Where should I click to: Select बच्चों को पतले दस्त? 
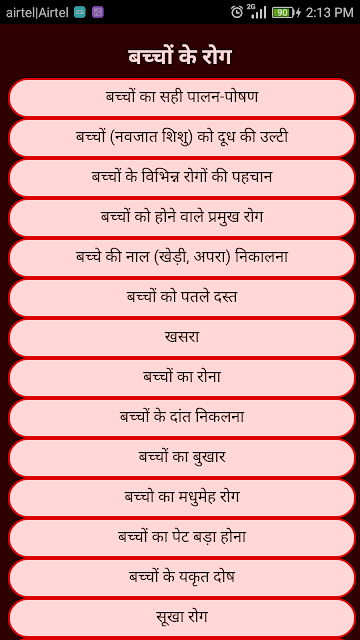click(182, 298)
